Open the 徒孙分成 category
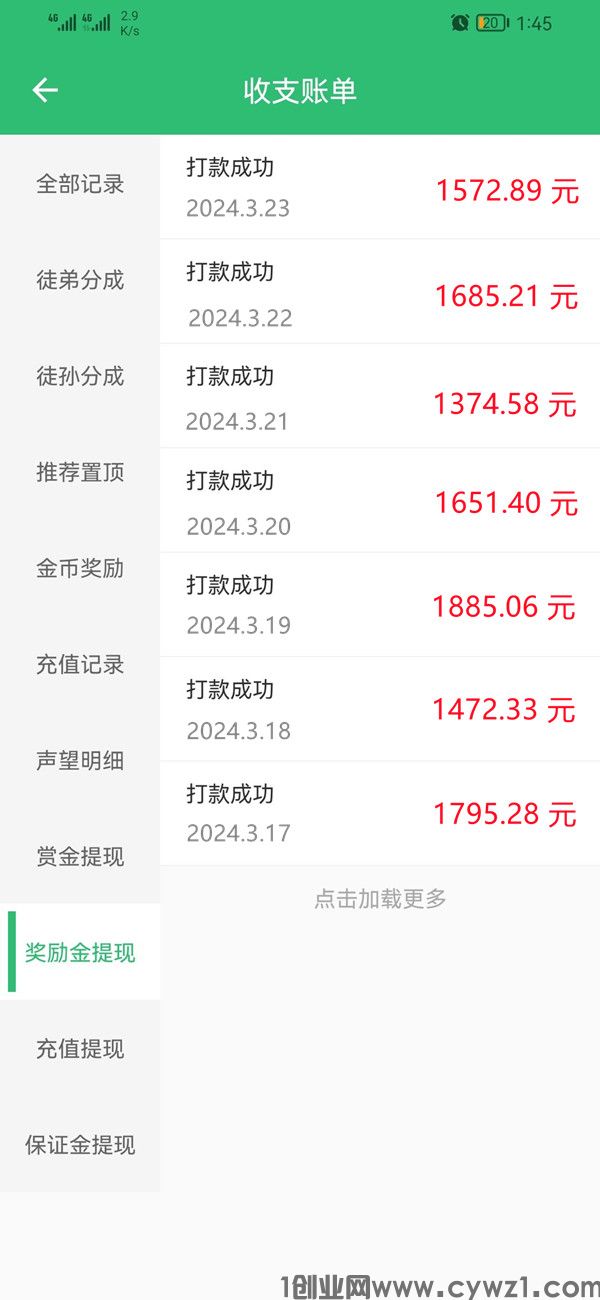The width and height of the screenshot is (600, 1300). pos(80,376)
